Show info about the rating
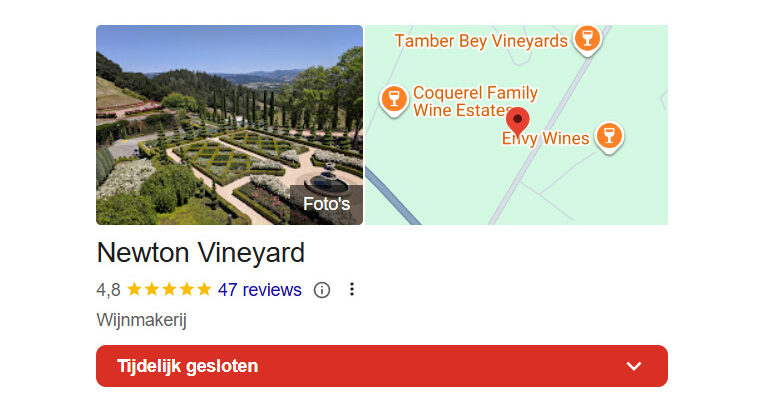The image size is (770, 410). [322, 290]
